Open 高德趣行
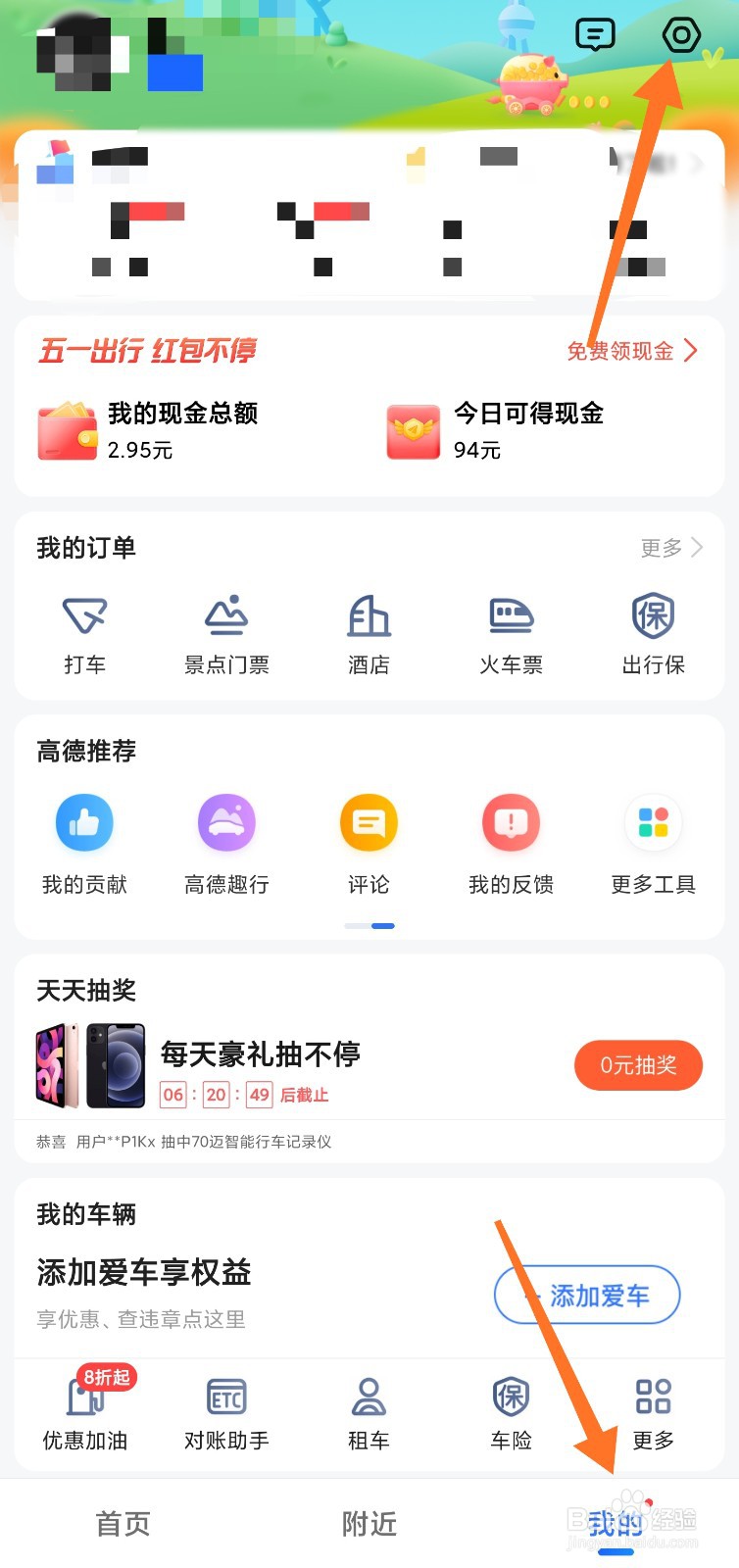This screenshot has width=739, height=1568. [x=226, y=844]
